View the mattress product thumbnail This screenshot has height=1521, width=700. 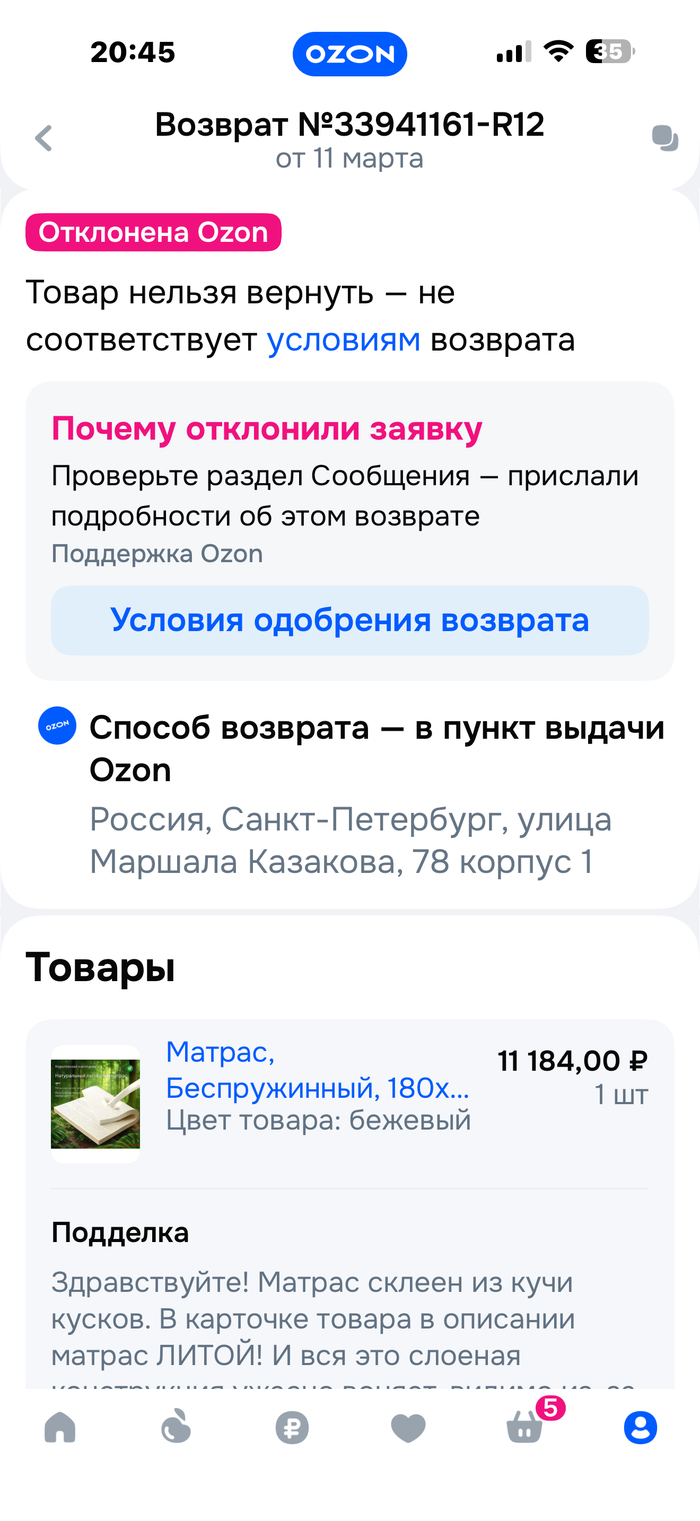(95, 1103)
